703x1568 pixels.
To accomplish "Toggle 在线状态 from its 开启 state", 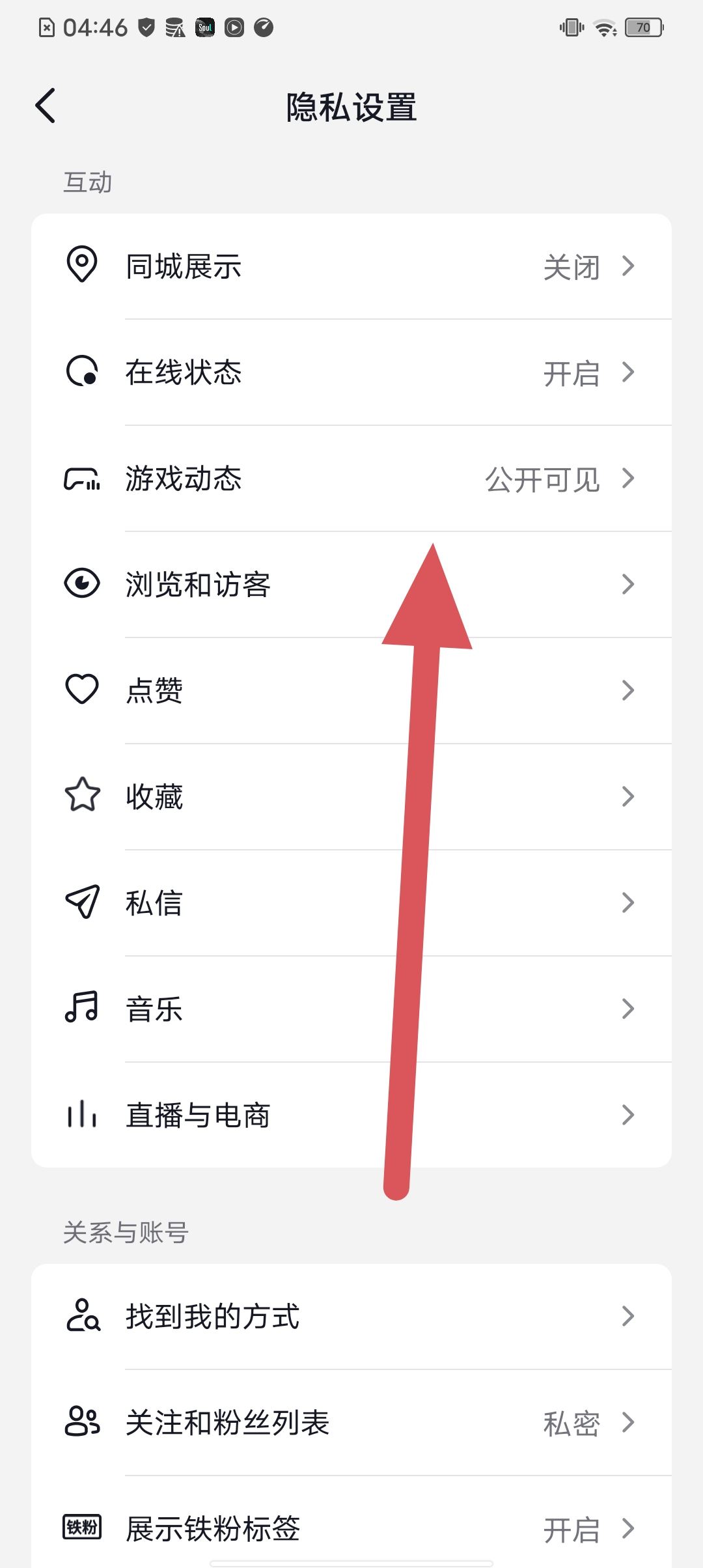I will pyautogui.click(x=573, y=372).
